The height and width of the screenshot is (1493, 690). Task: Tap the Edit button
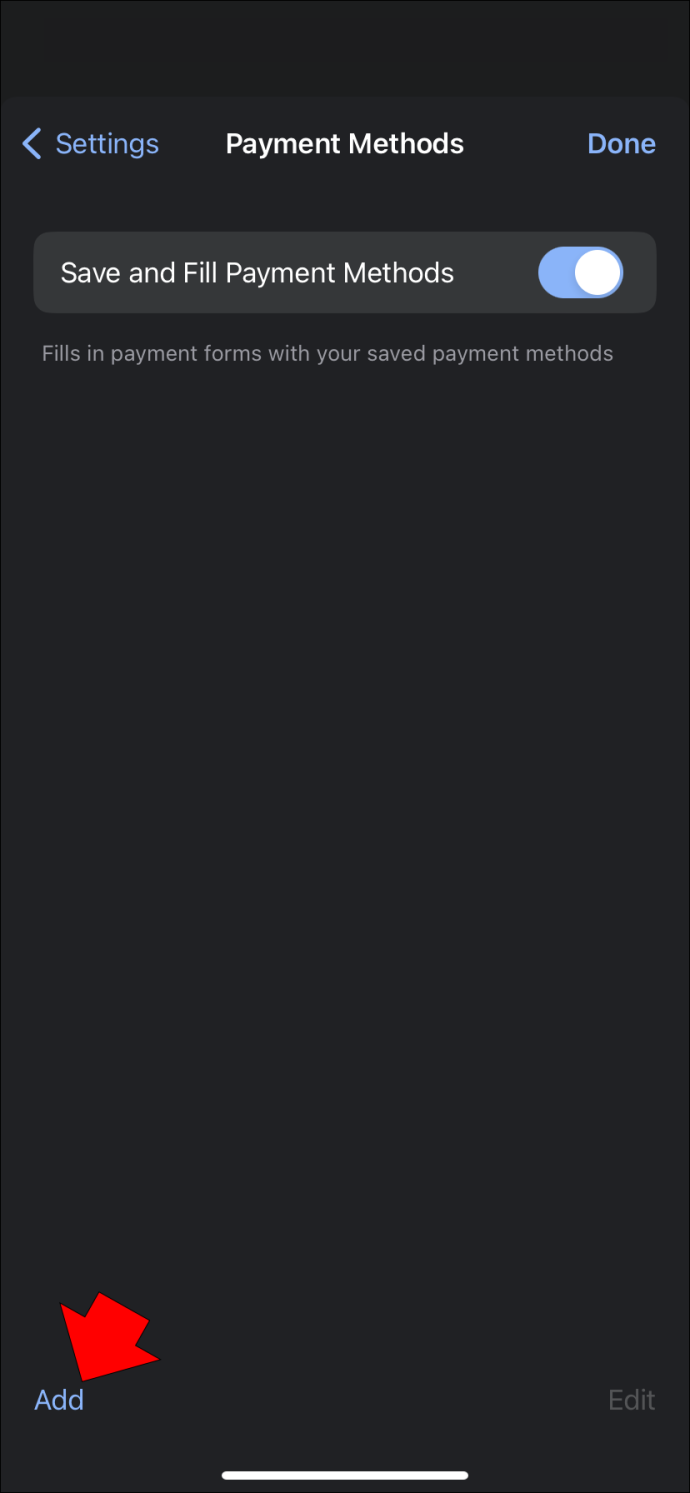tap(631, 1400)
